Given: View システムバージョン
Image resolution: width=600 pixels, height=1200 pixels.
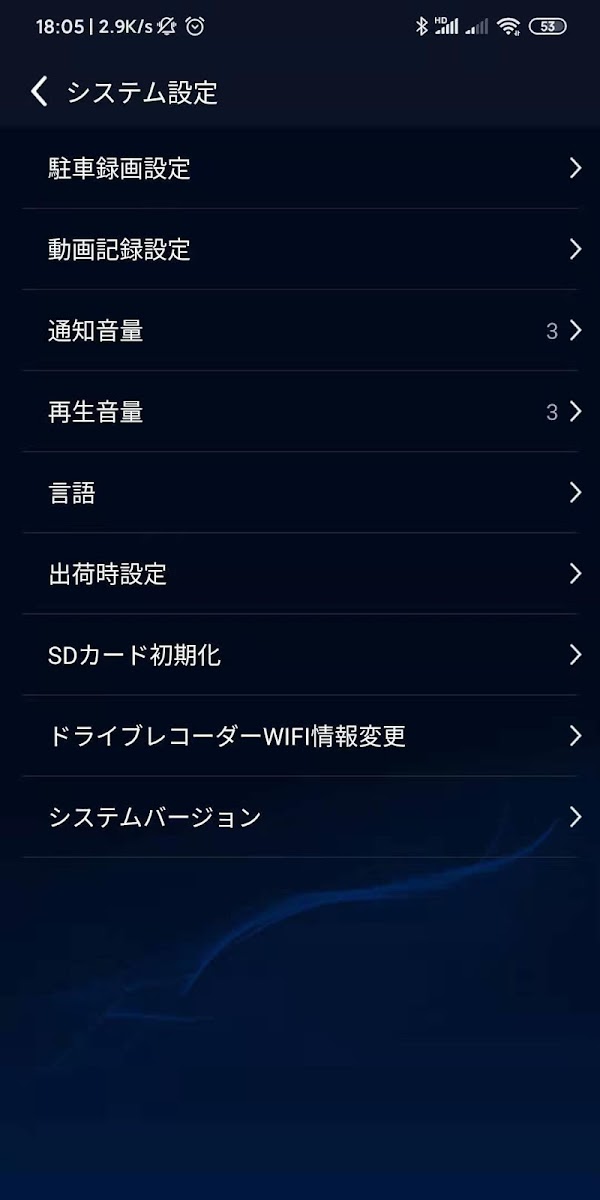Looking at the screenshot, I should point(300,817).
